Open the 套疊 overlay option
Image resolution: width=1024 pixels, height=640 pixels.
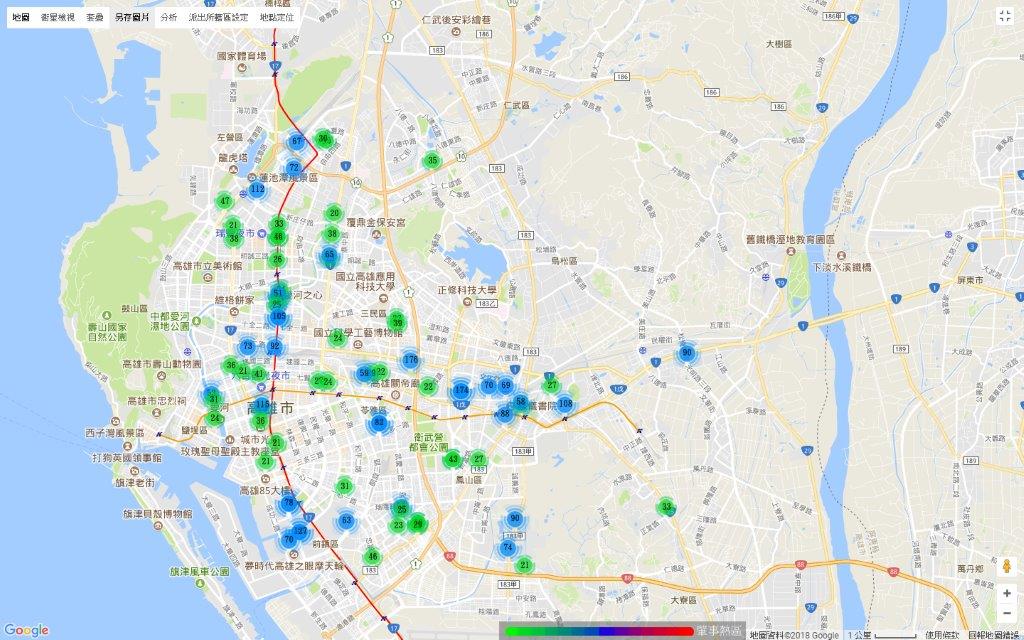(94, 18)
